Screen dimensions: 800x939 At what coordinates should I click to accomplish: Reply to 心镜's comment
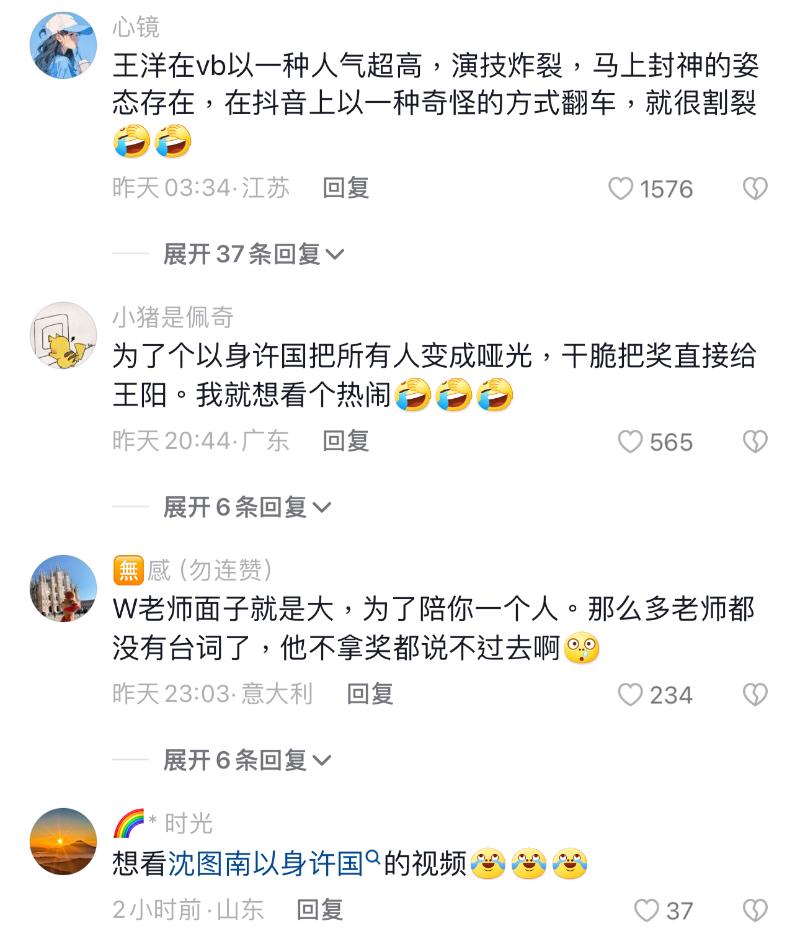coord(346,188)
